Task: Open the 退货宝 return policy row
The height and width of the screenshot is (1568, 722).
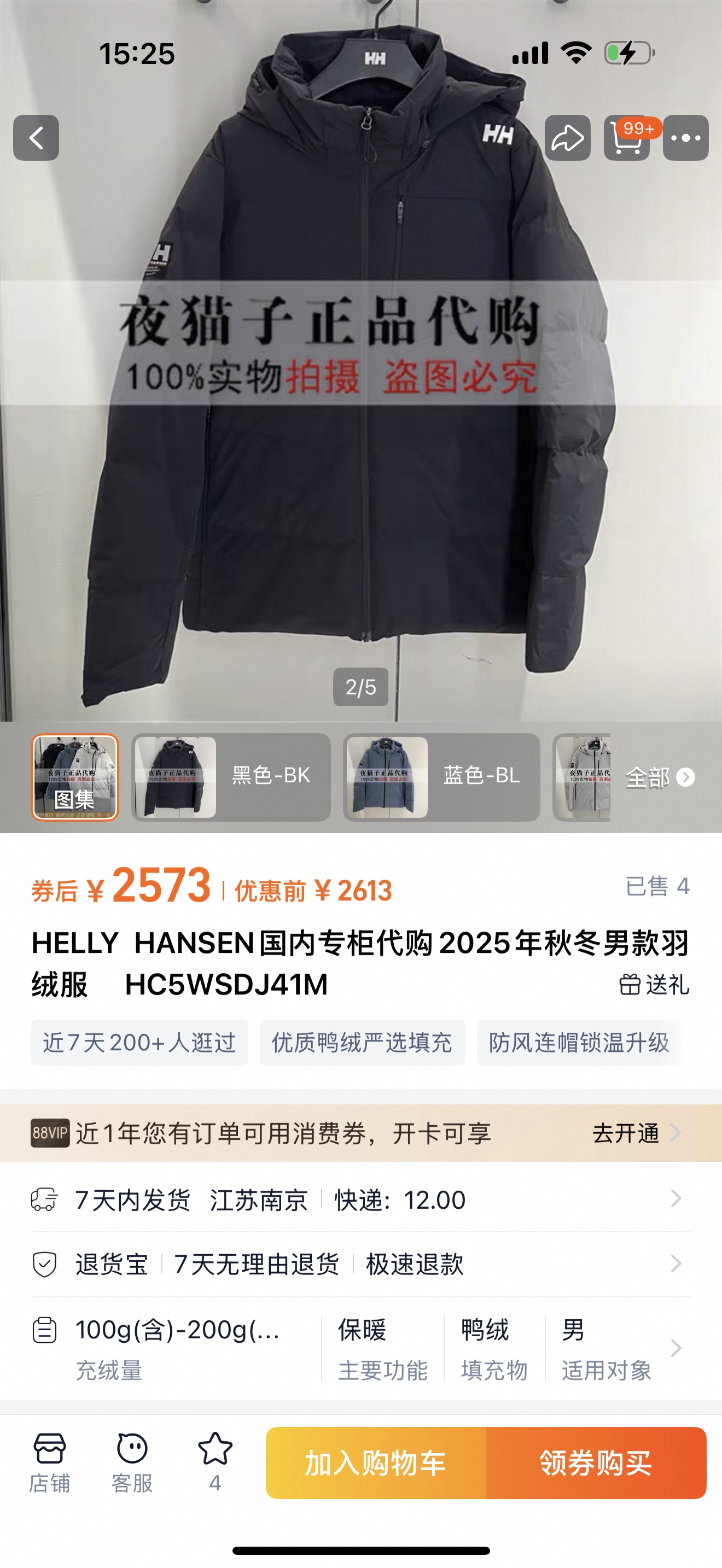Action: click(360, 1264)
